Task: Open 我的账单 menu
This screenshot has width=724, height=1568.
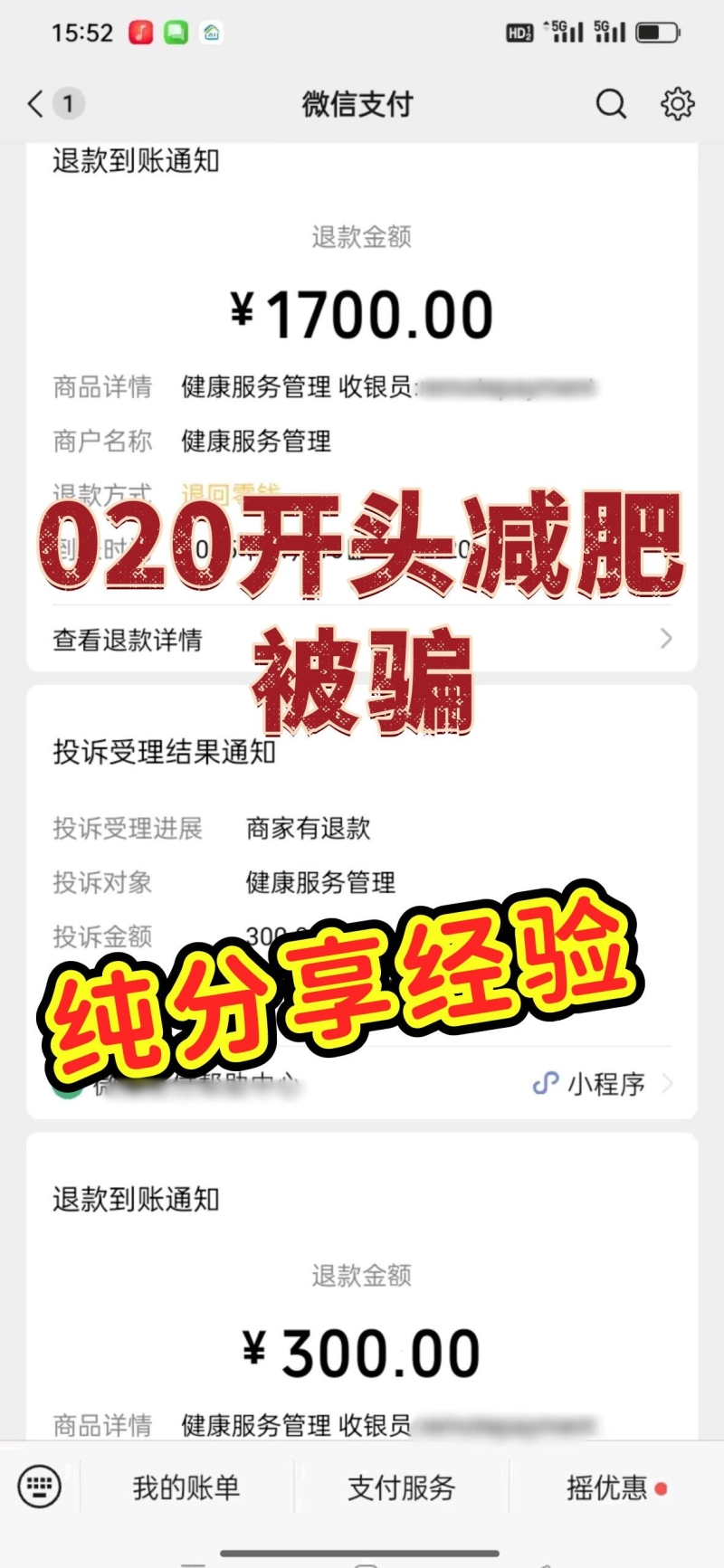Action: (186, 1487)
